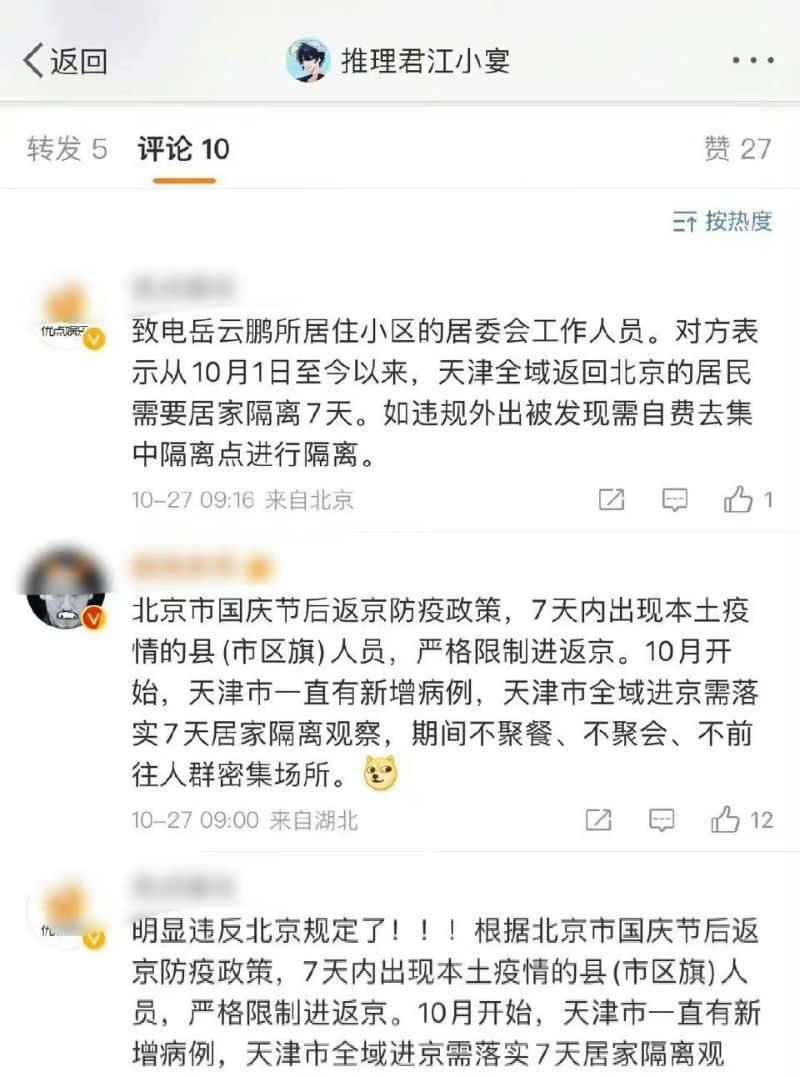This screenshot has height=1077, width=800.
Task: Go back with the 返回 button
Action: 65,61
